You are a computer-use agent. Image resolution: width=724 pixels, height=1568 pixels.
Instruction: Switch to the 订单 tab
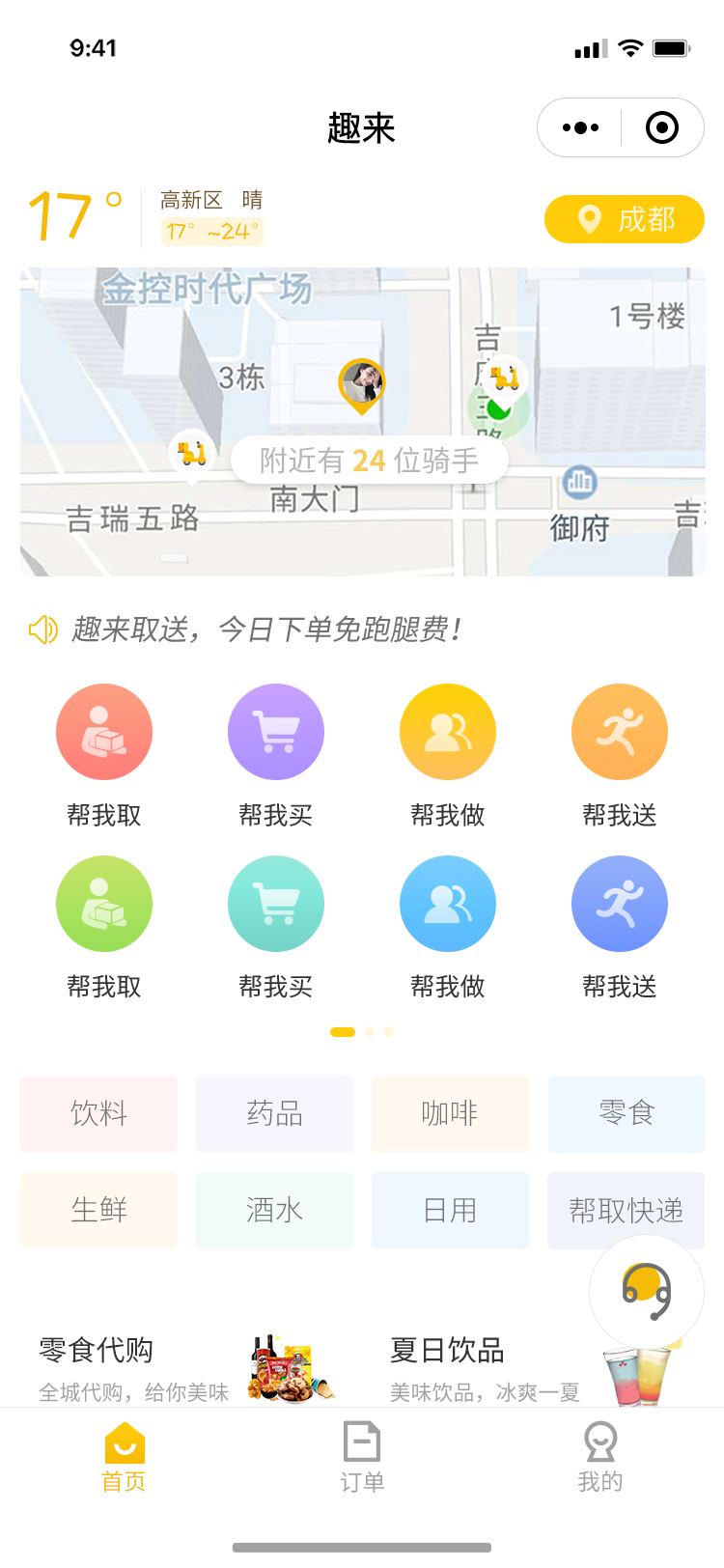coord(362,1457)
